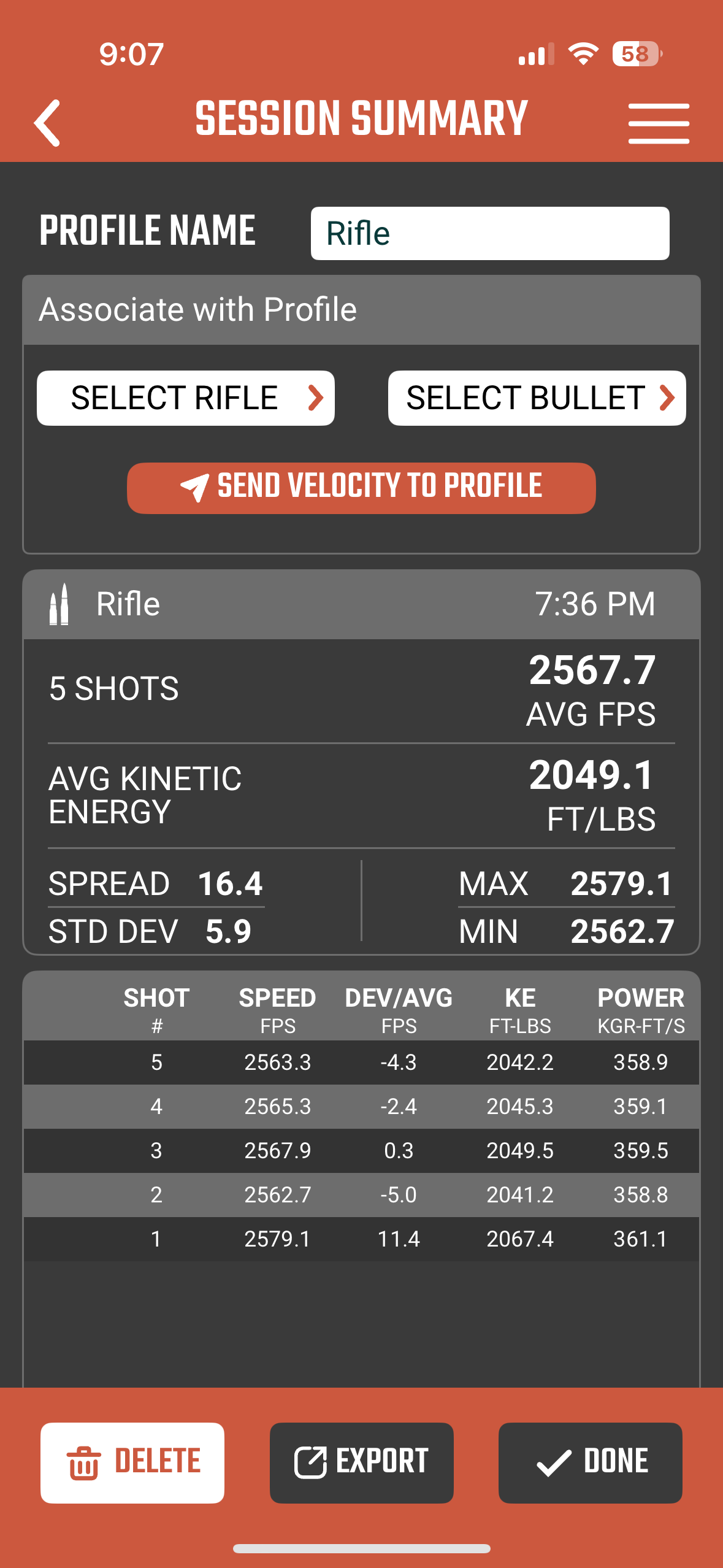Export the session data

[362, 1462]
